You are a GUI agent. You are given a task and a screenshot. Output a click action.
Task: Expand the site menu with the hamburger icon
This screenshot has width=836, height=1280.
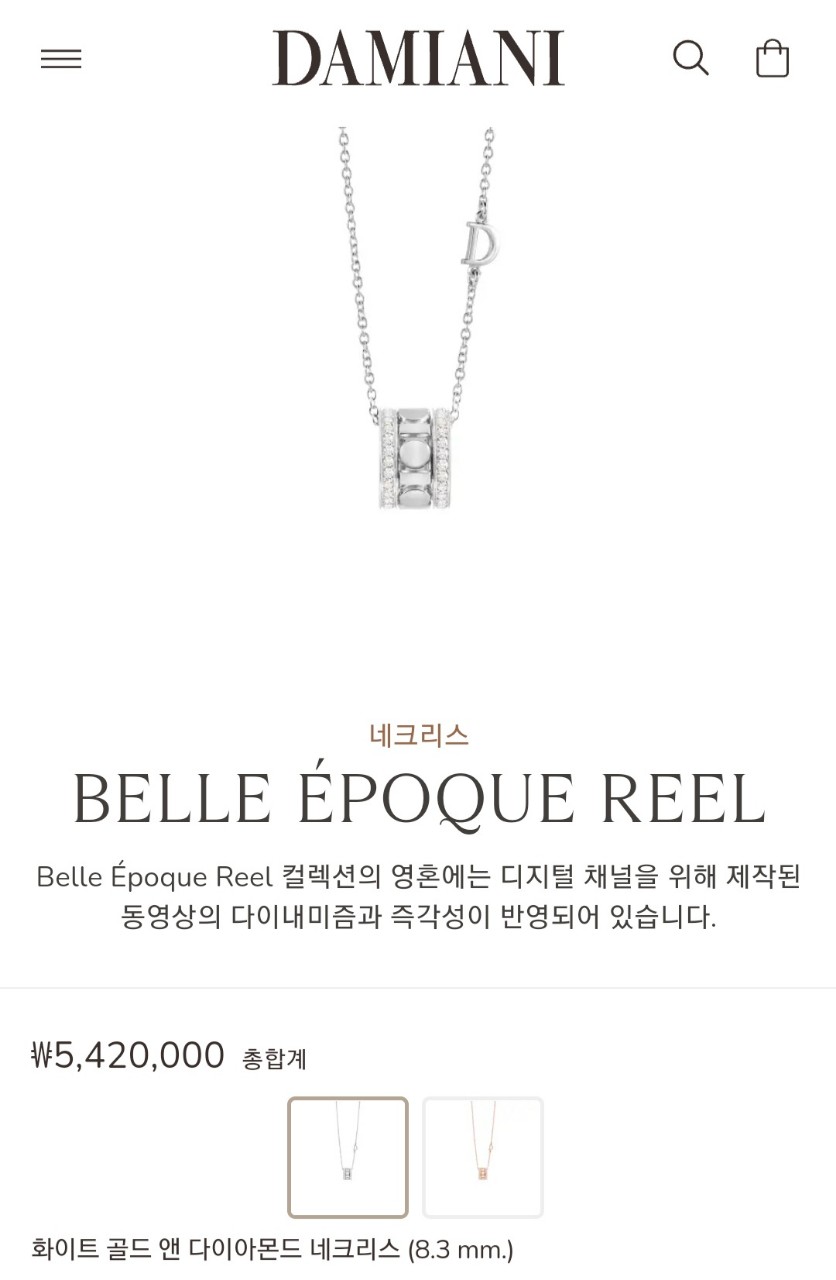61,58
